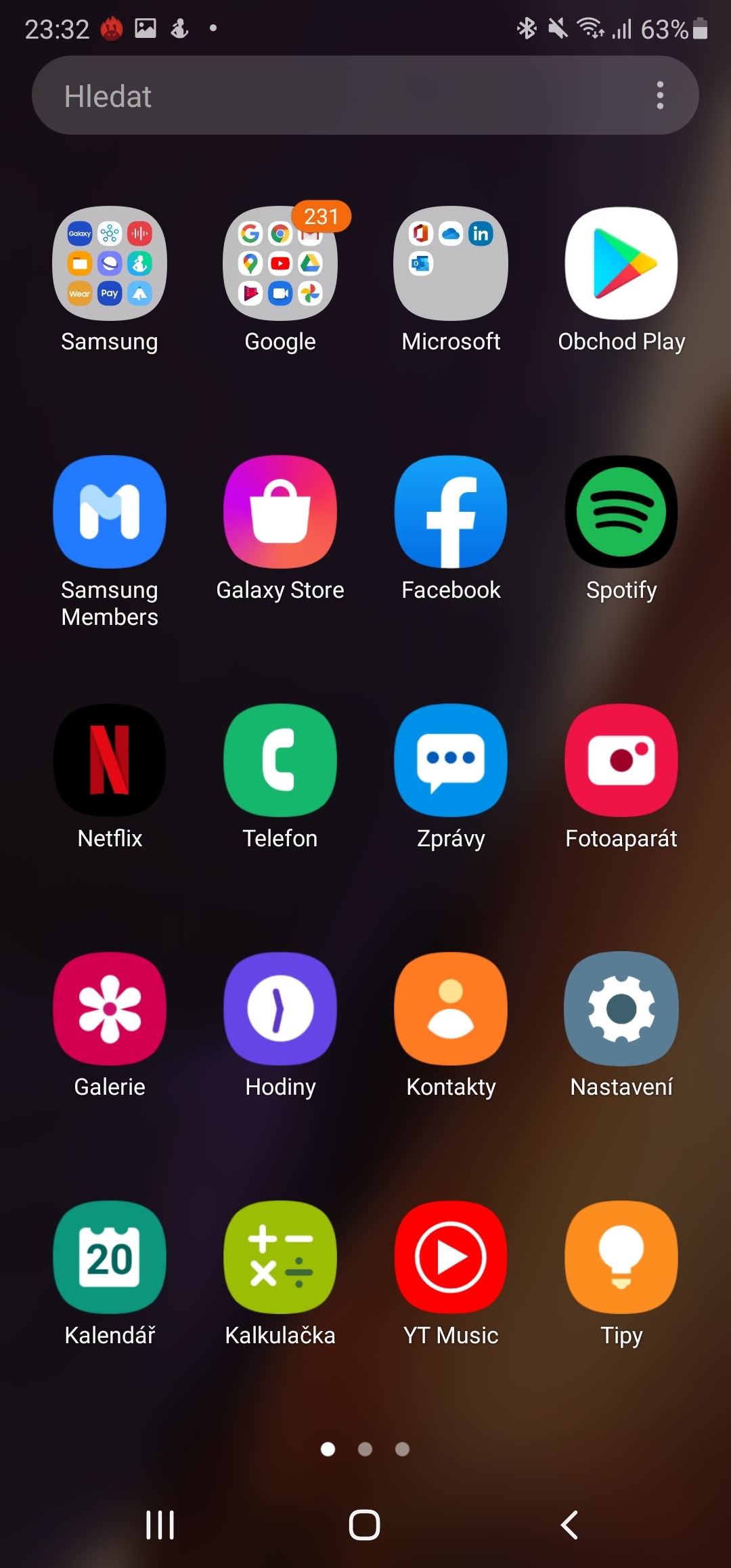The height and width of the screenshot is (1568, 731).
Task: Launch the Fotoaparát camera
Action: [621, 760]
